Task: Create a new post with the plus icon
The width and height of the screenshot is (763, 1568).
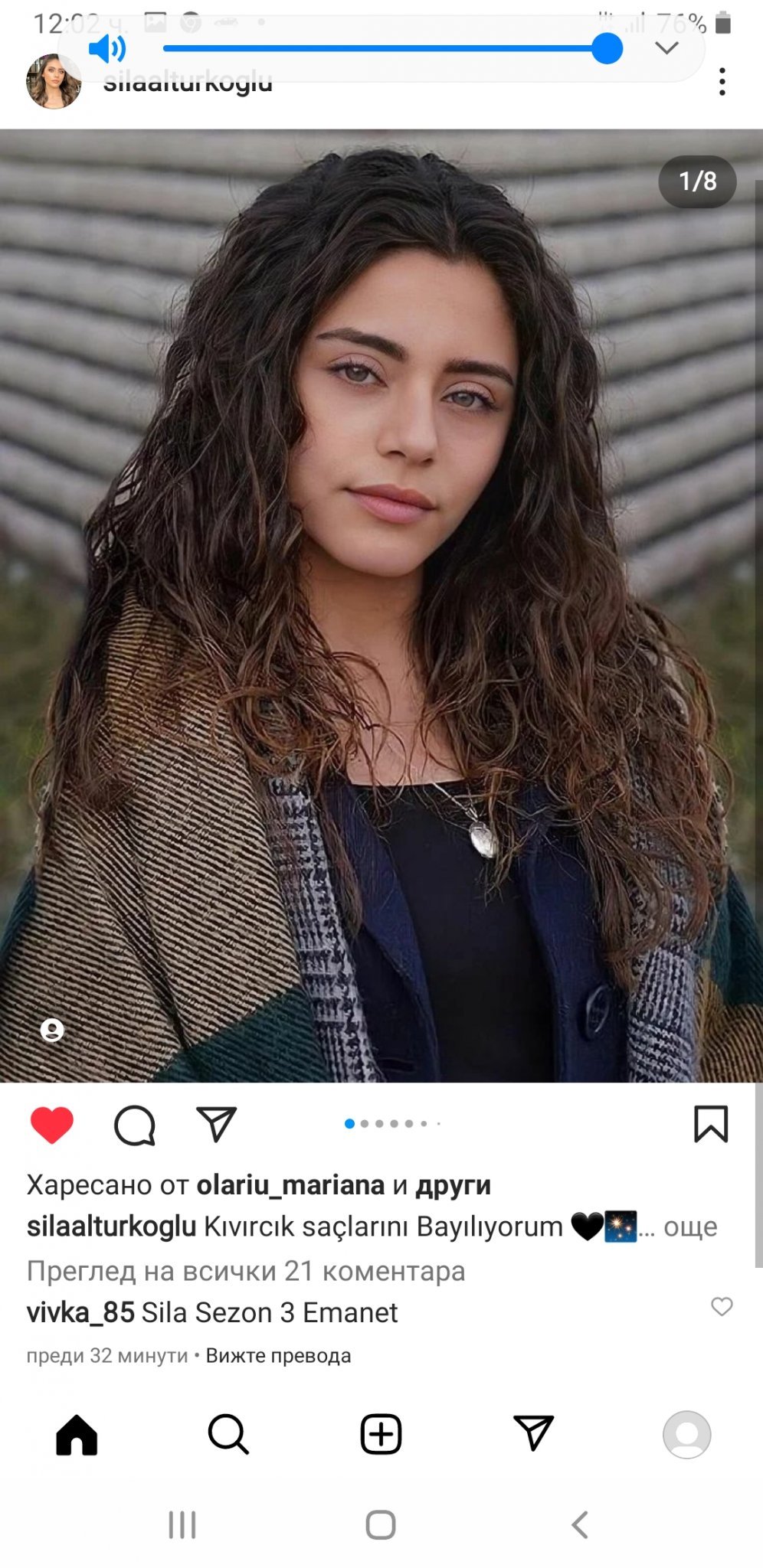Action: click(381, 1434)
